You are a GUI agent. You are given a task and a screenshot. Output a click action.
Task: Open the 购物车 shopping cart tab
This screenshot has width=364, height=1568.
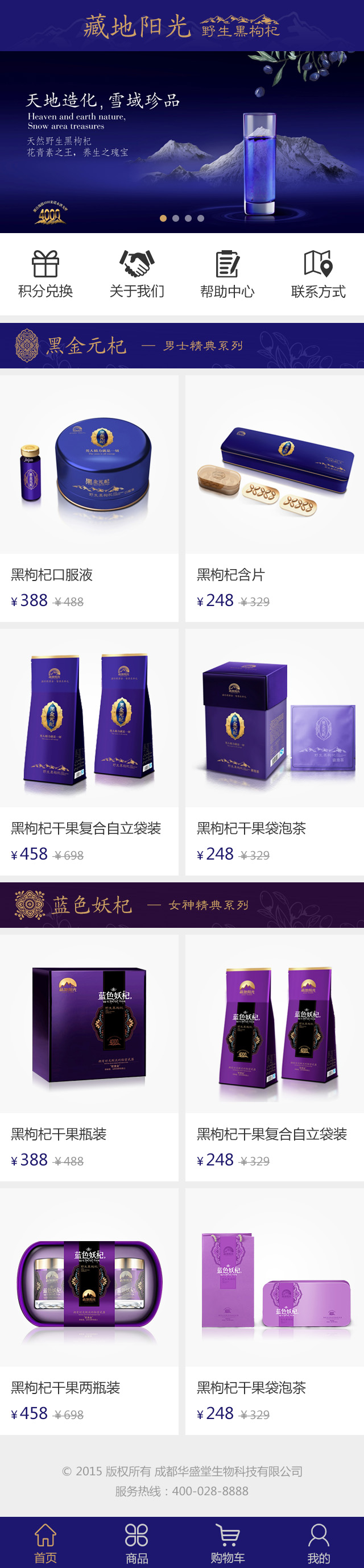227,1542
